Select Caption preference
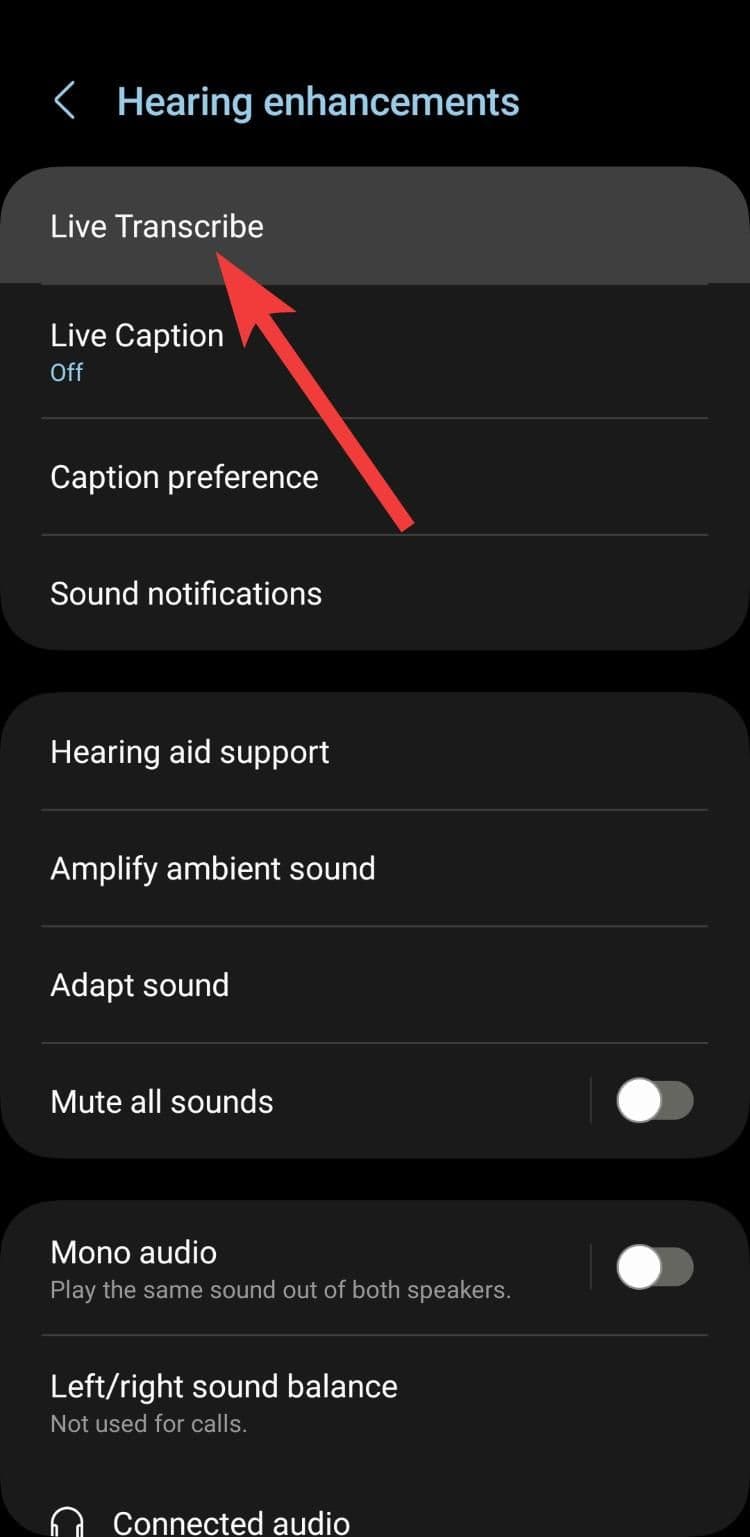This screenshot has width=750, height=1537. [x=184, y=477]
